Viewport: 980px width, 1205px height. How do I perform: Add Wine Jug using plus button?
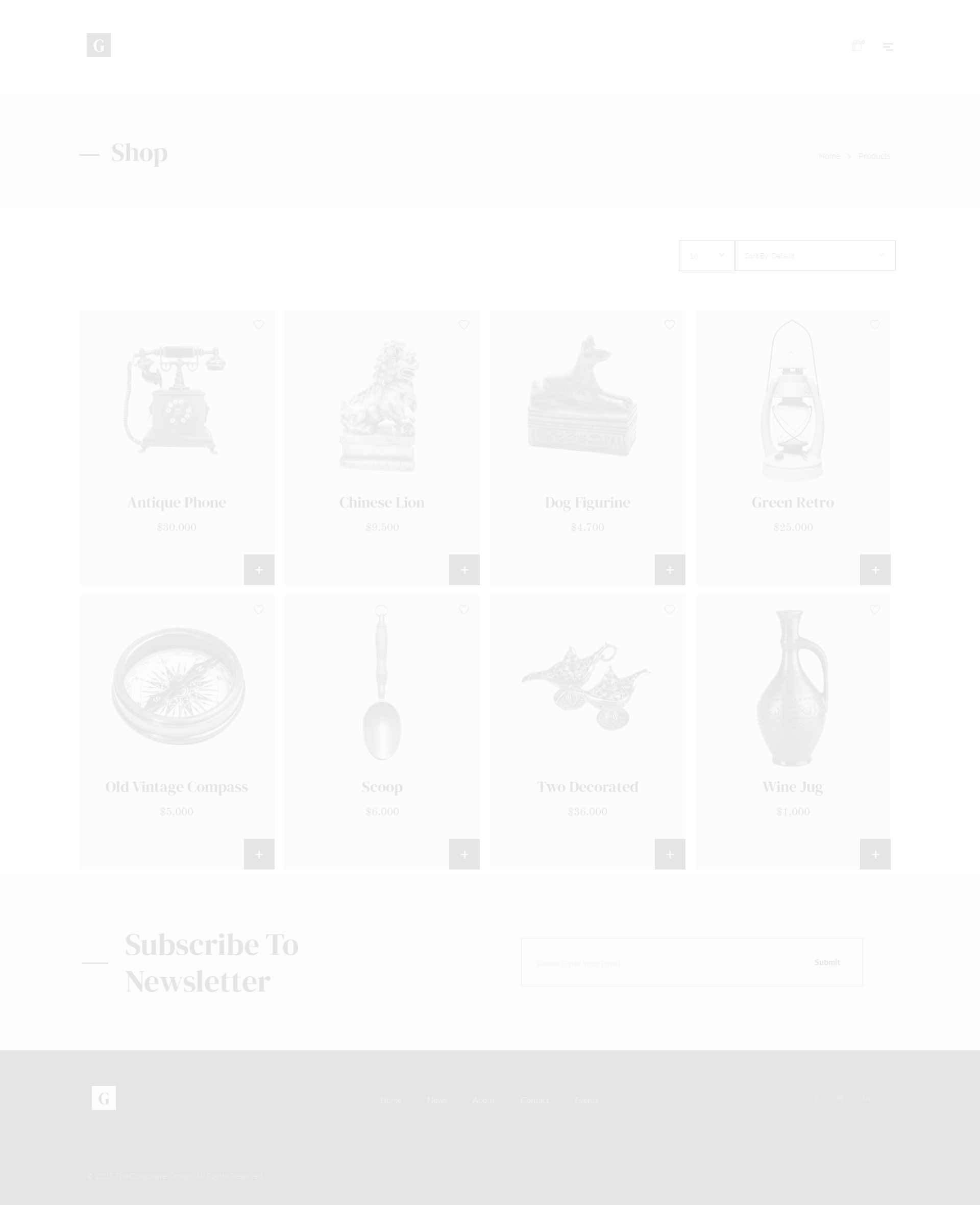(874, 854)
